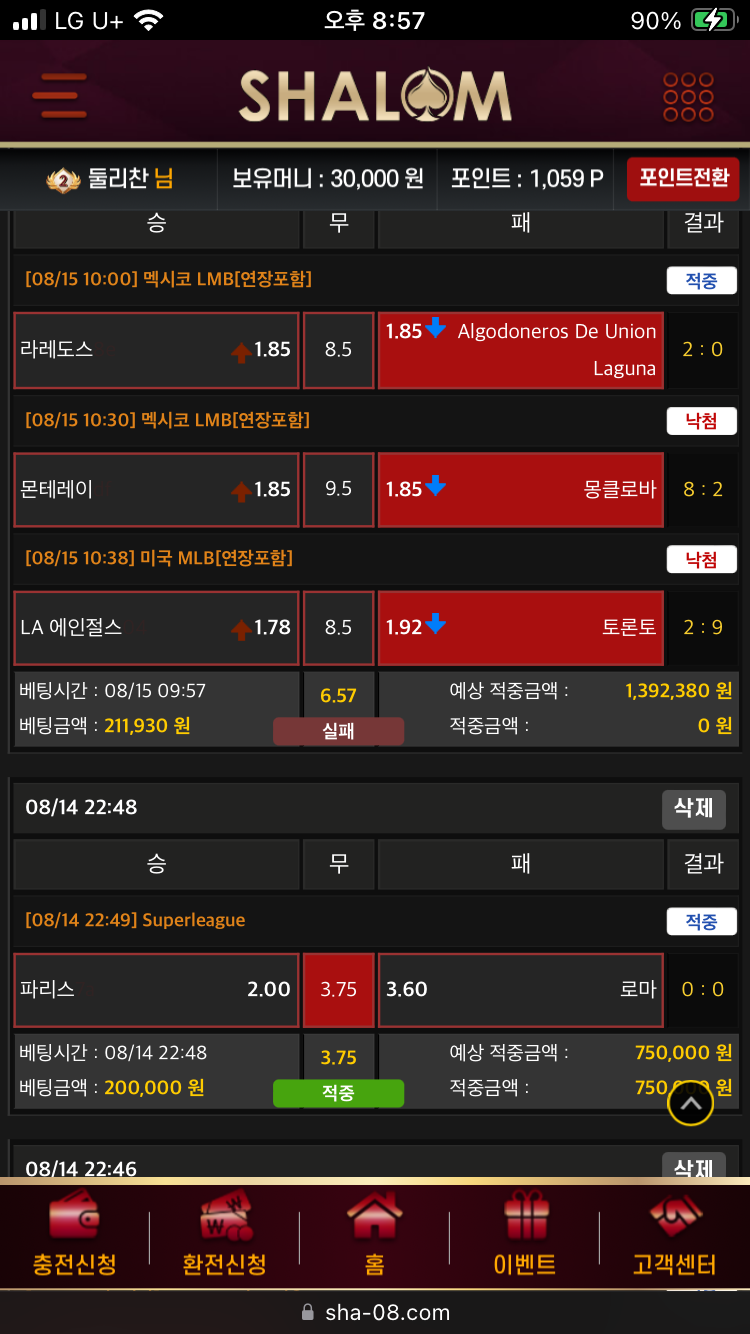Open the dotted grid menu

[688, 96]
